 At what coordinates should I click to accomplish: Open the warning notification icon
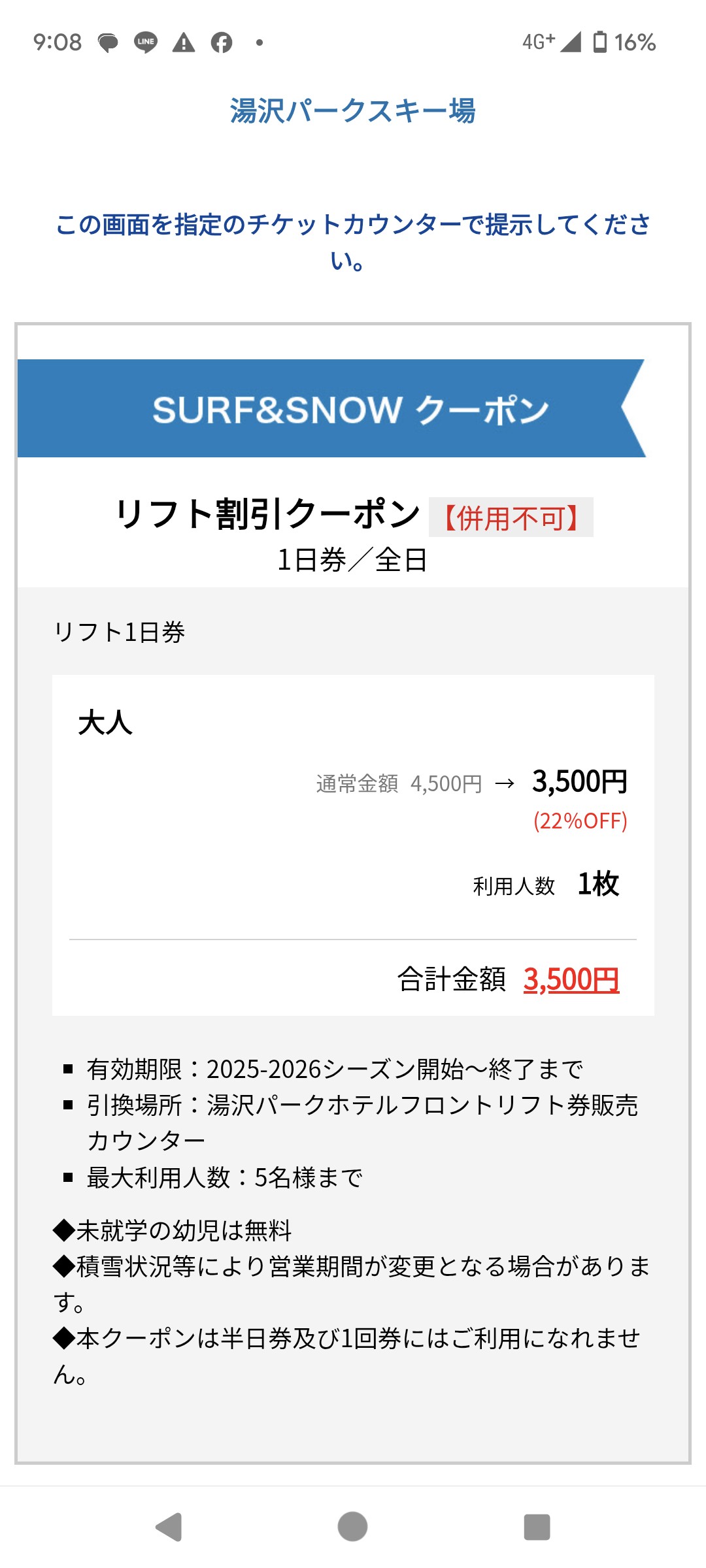tap(183, 42)
